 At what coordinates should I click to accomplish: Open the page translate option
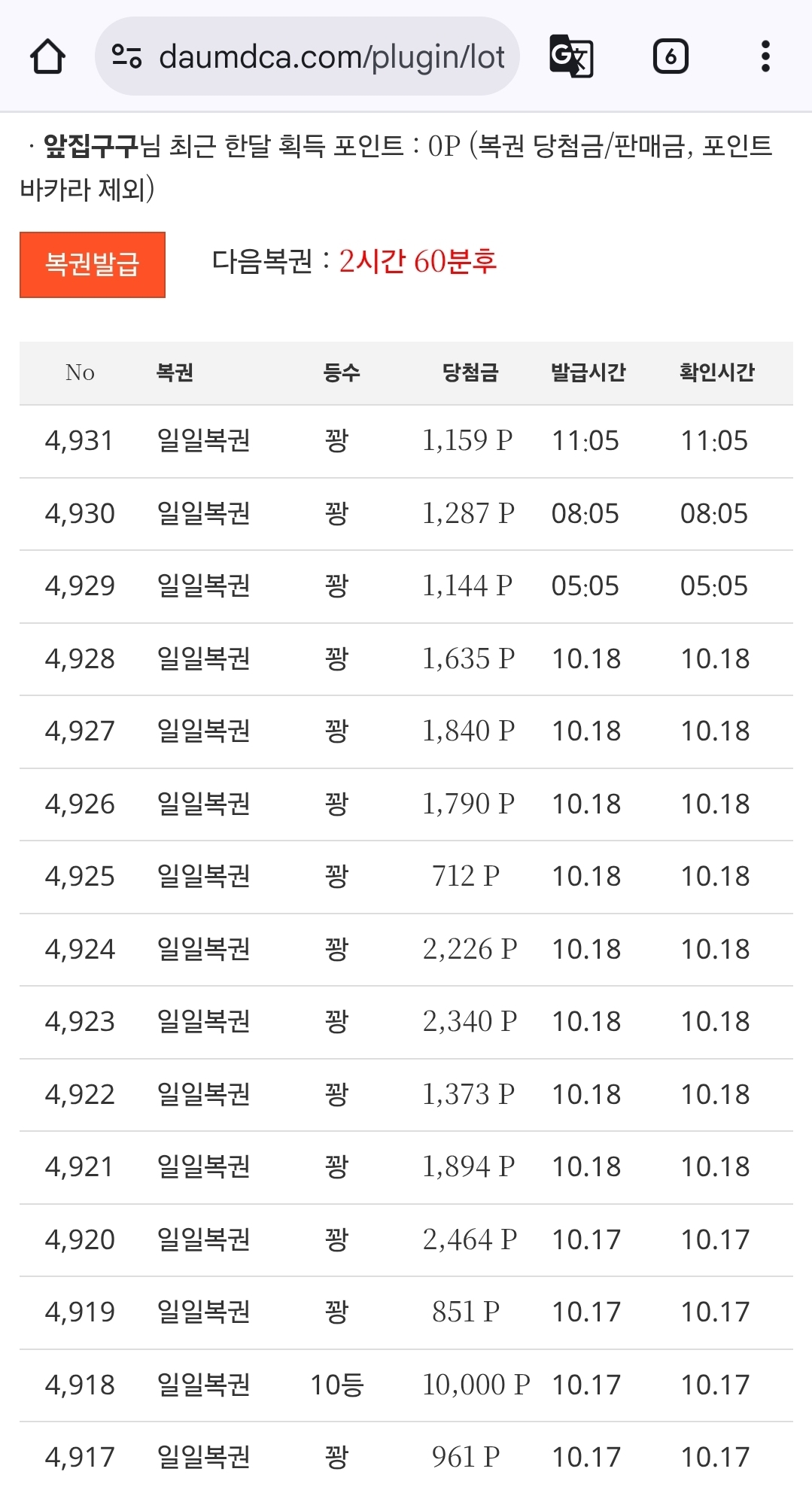tap(571, 56)
